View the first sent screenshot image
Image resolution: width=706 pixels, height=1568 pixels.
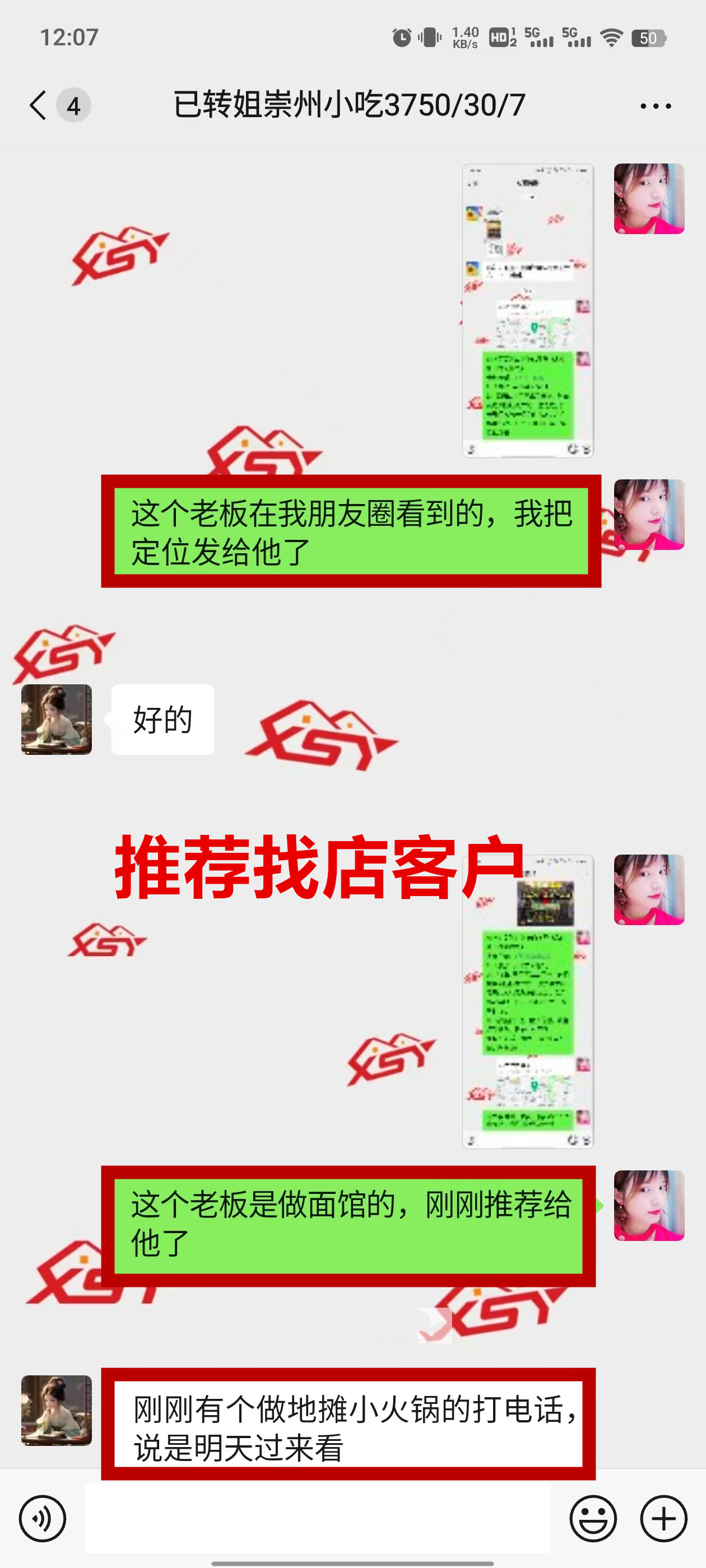tap(527, 310)
